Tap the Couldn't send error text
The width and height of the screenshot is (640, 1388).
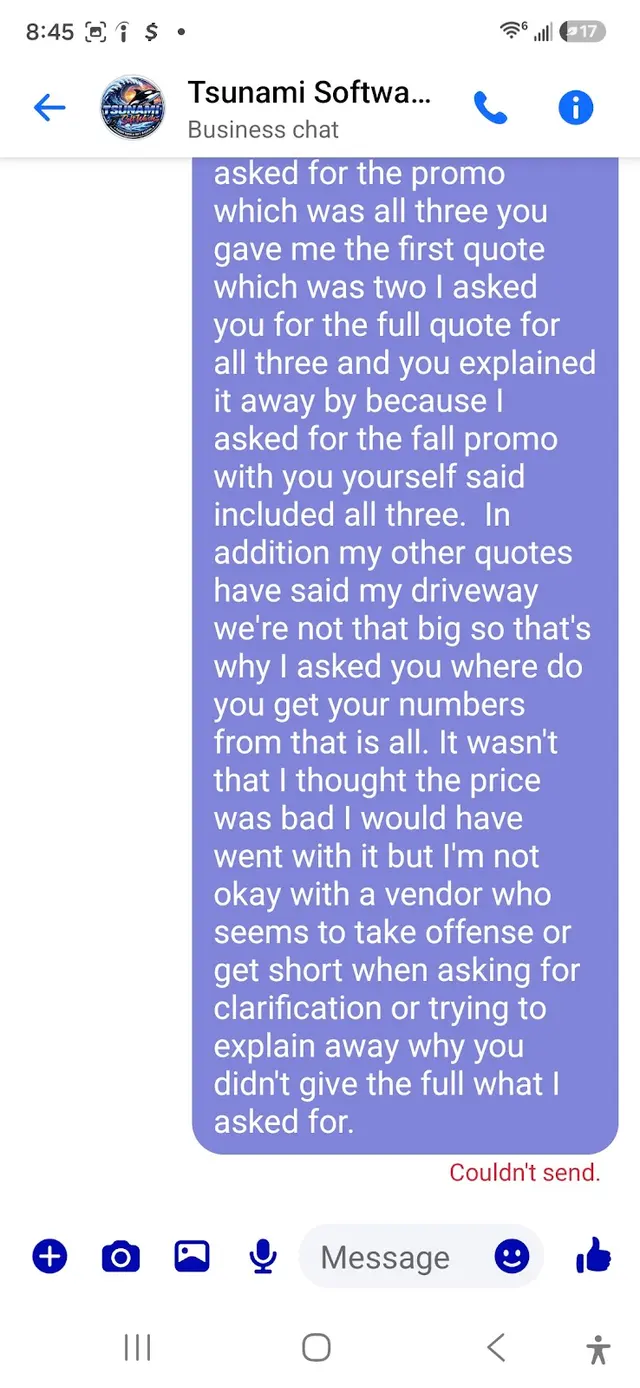524,1172
